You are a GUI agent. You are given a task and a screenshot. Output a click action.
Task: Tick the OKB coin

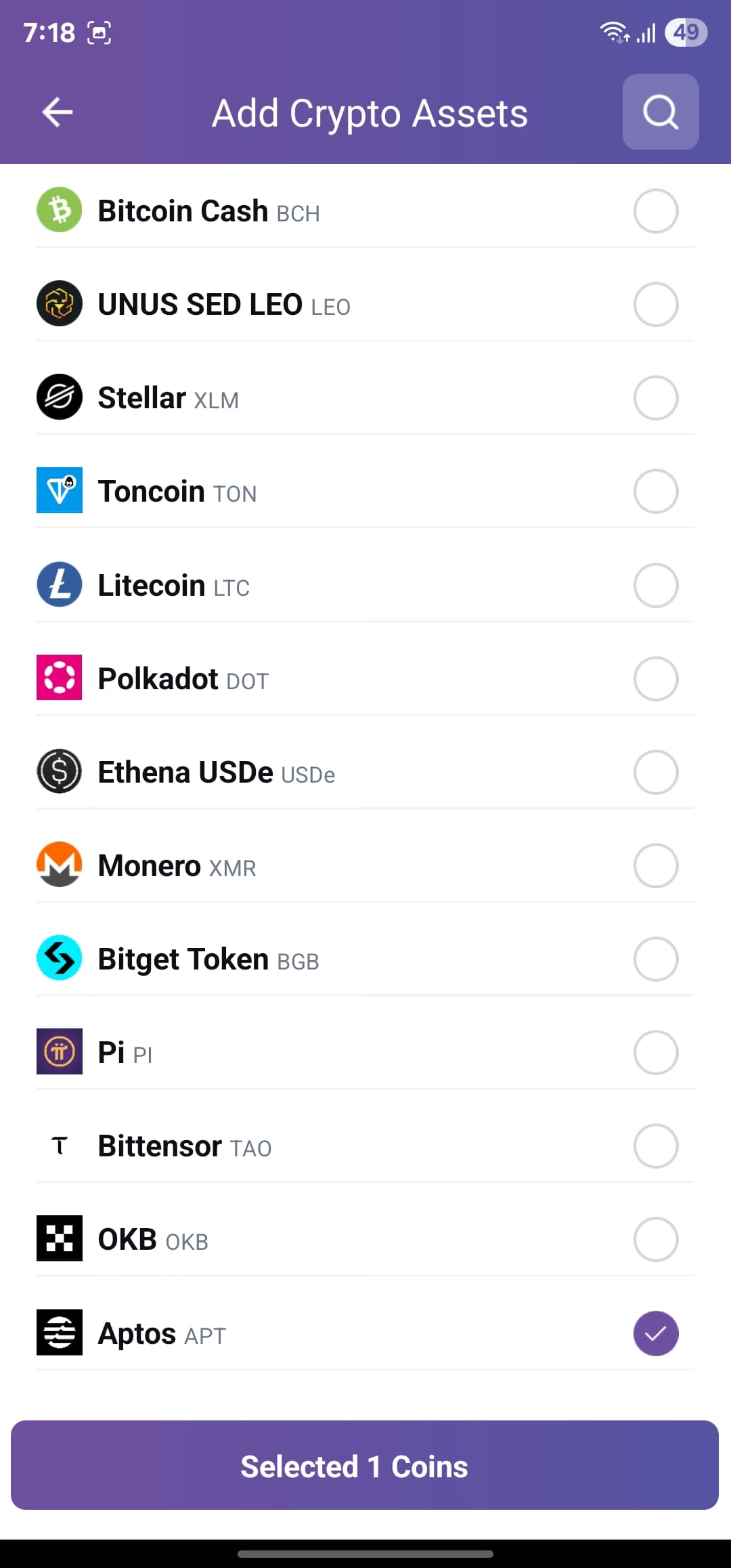(656, 1240)
